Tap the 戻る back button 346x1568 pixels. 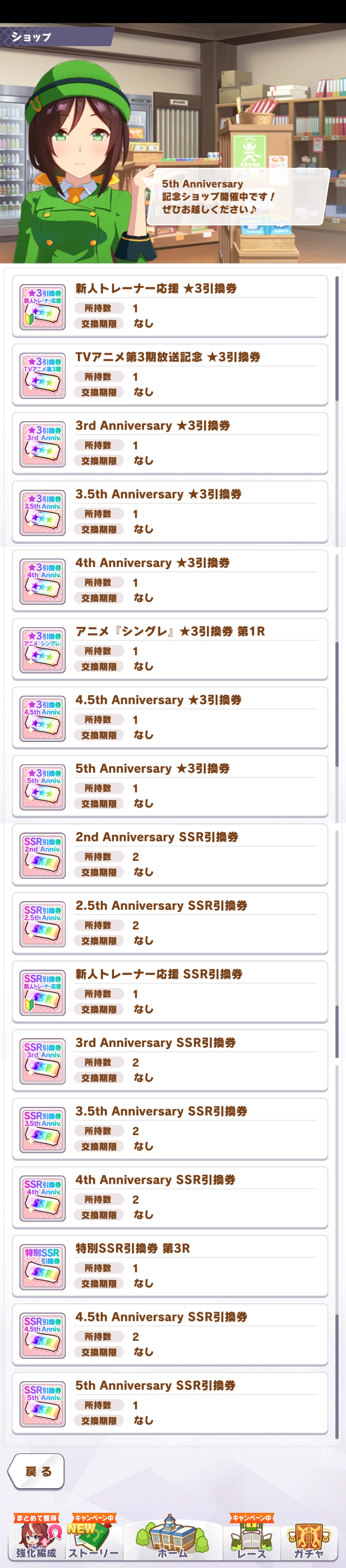[x=37, y=1472]
